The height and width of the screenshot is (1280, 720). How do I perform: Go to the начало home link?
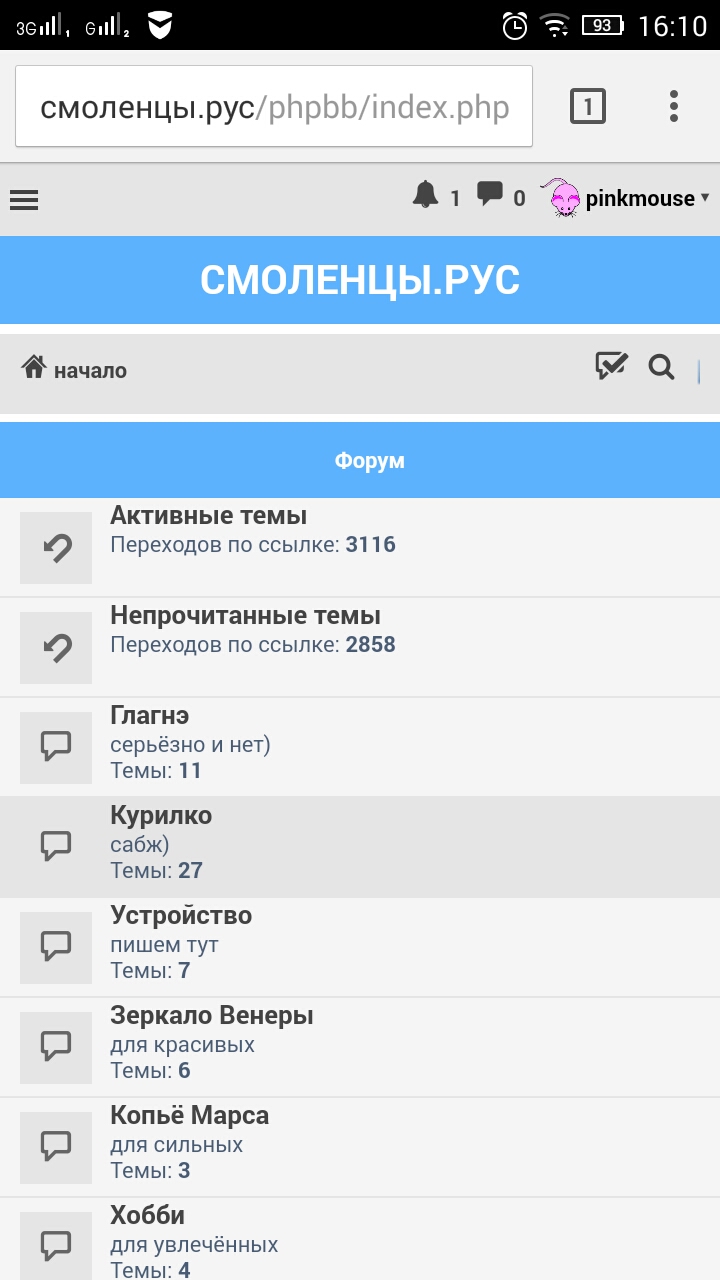[x=74, y=369]
